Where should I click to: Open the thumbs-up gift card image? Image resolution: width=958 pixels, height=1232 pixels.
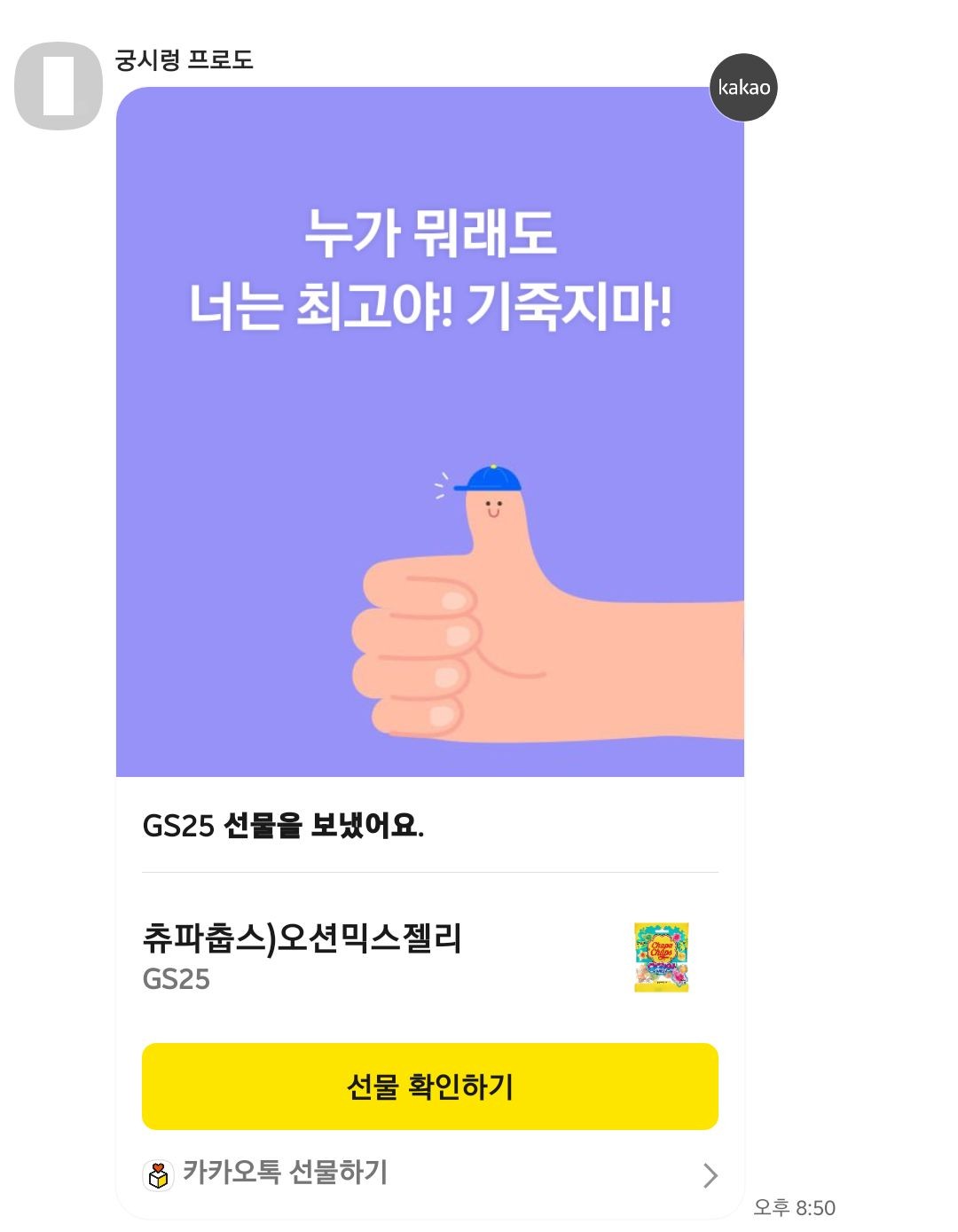429,432
